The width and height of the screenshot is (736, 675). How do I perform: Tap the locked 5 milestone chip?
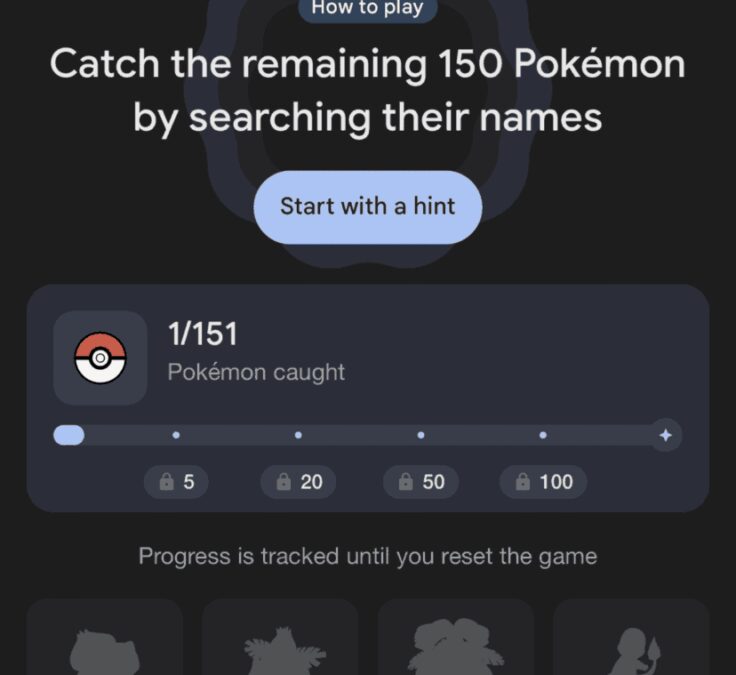tap(176, 482)
